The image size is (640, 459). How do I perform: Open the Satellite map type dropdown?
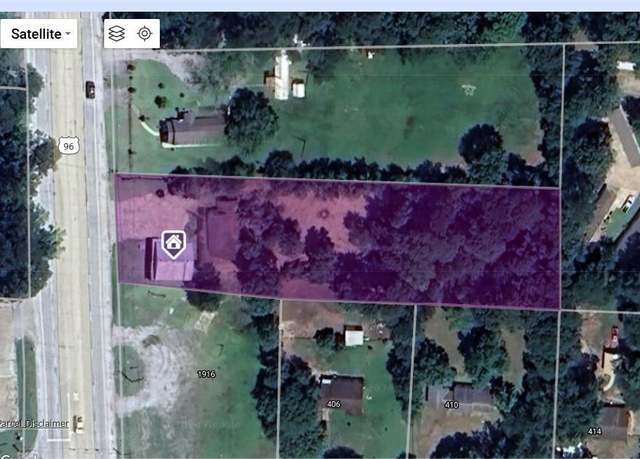click(x=40, y=34)
